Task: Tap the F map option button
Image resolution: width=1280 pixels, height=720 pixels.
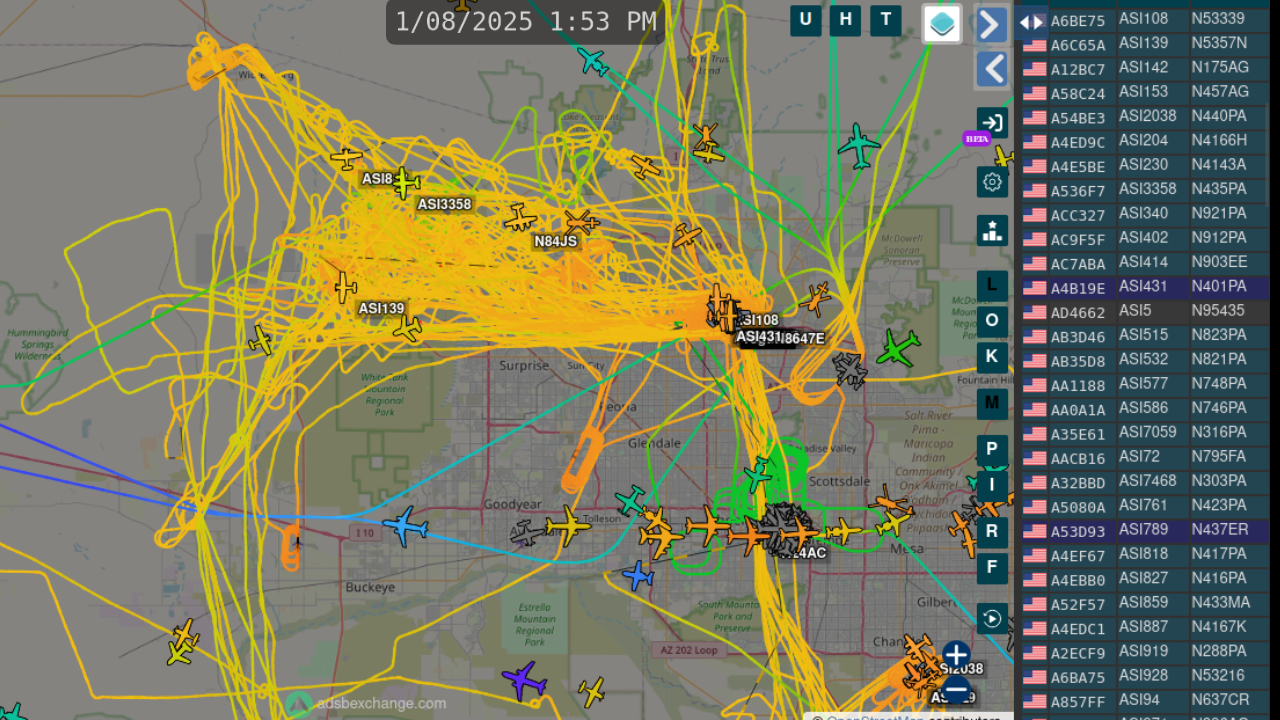Action: click(992, 568)
